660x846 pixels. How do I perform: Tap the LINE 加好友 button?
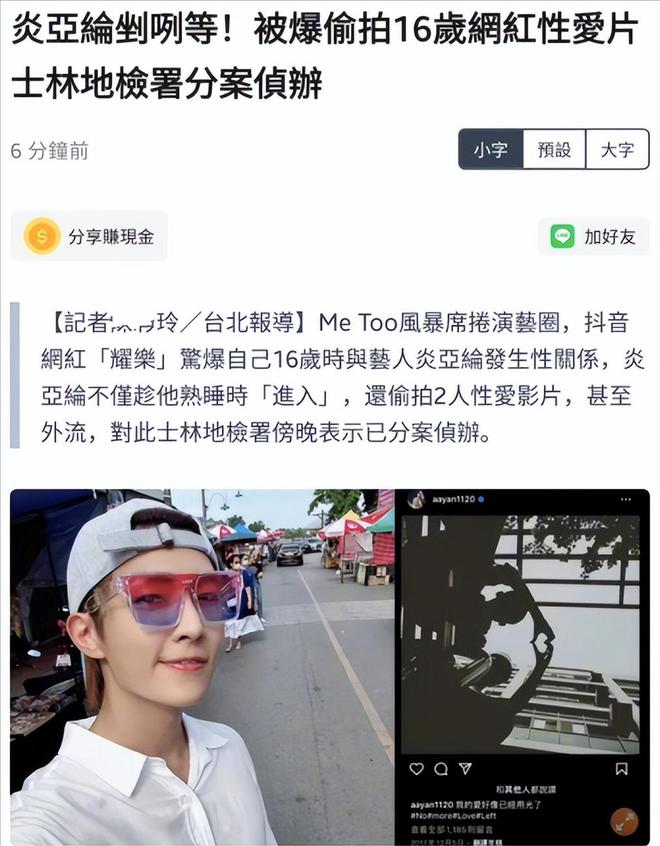[x=593, y=236]
